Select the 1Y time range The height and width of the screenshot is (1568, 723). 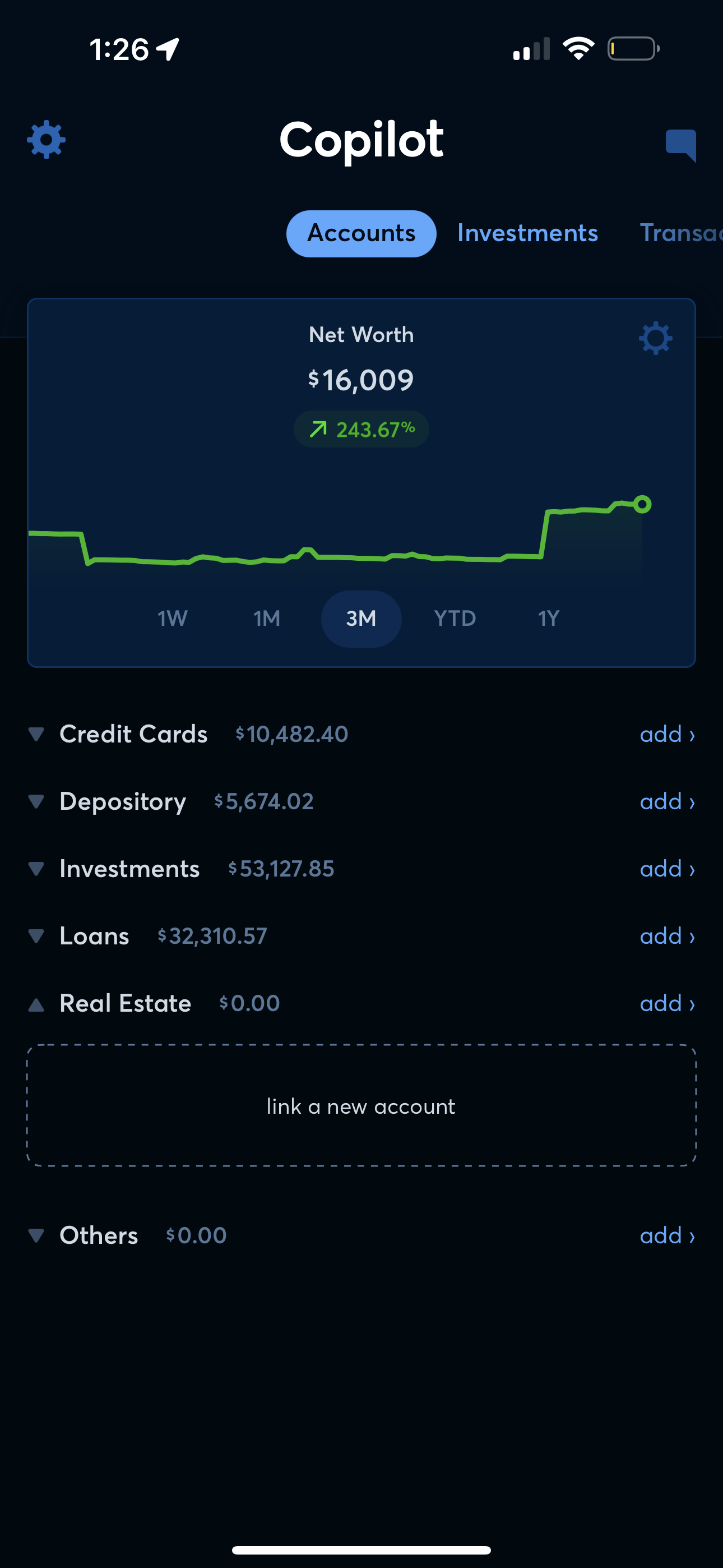547,618
